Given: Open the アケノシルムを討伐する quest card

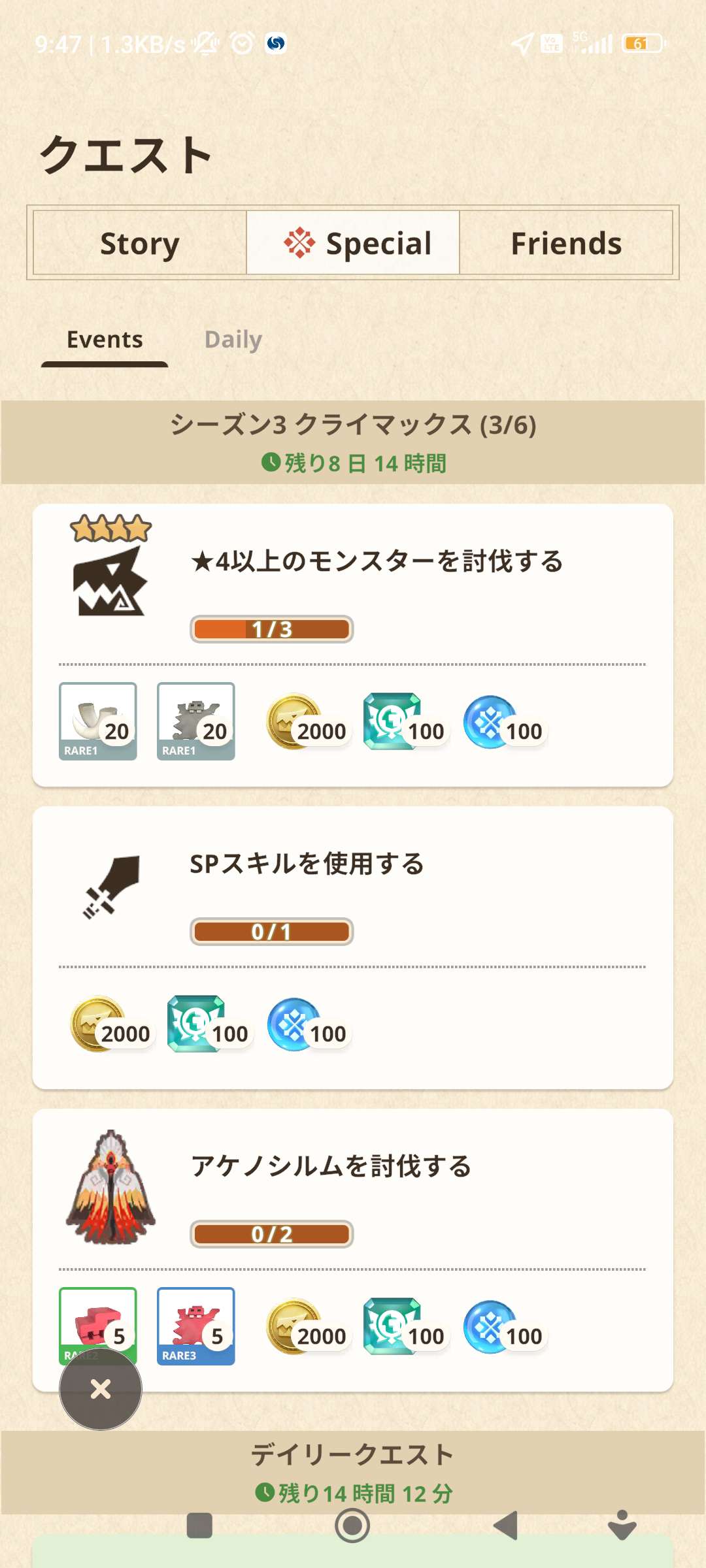Looking at the screenshot, I should point(353,1250).
